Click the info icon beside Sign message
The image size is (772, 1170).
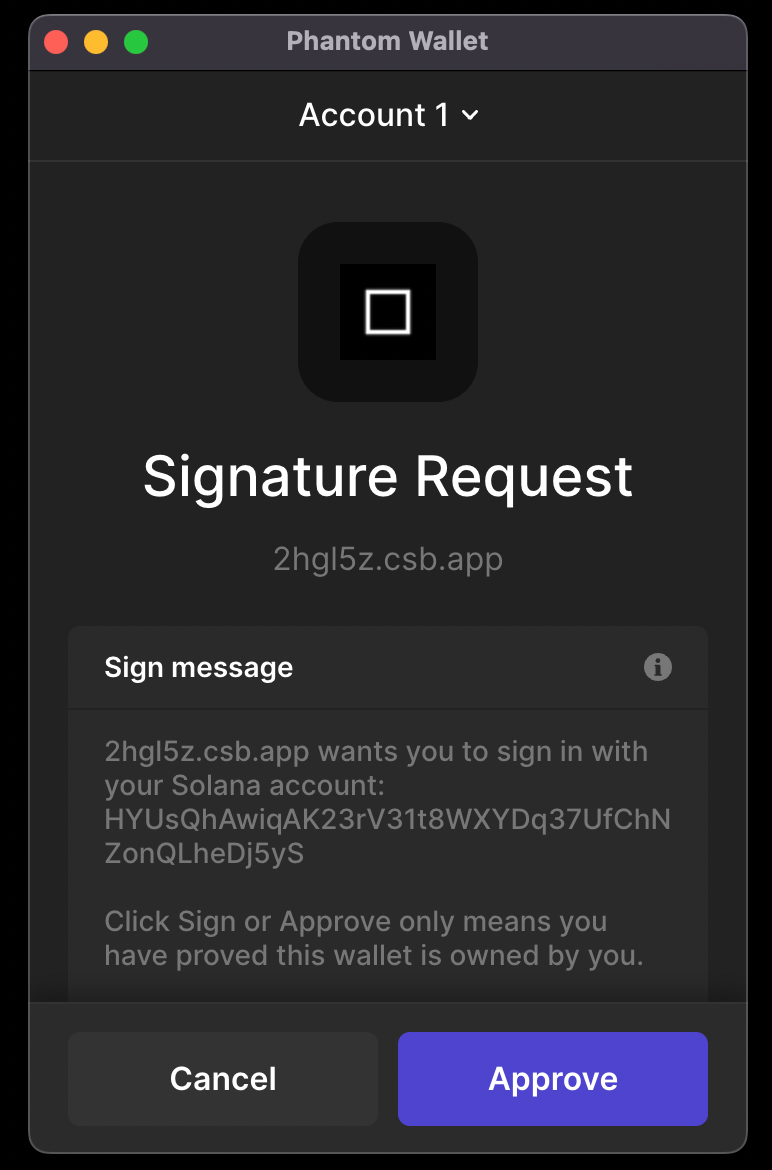click(x=657, y=667)
